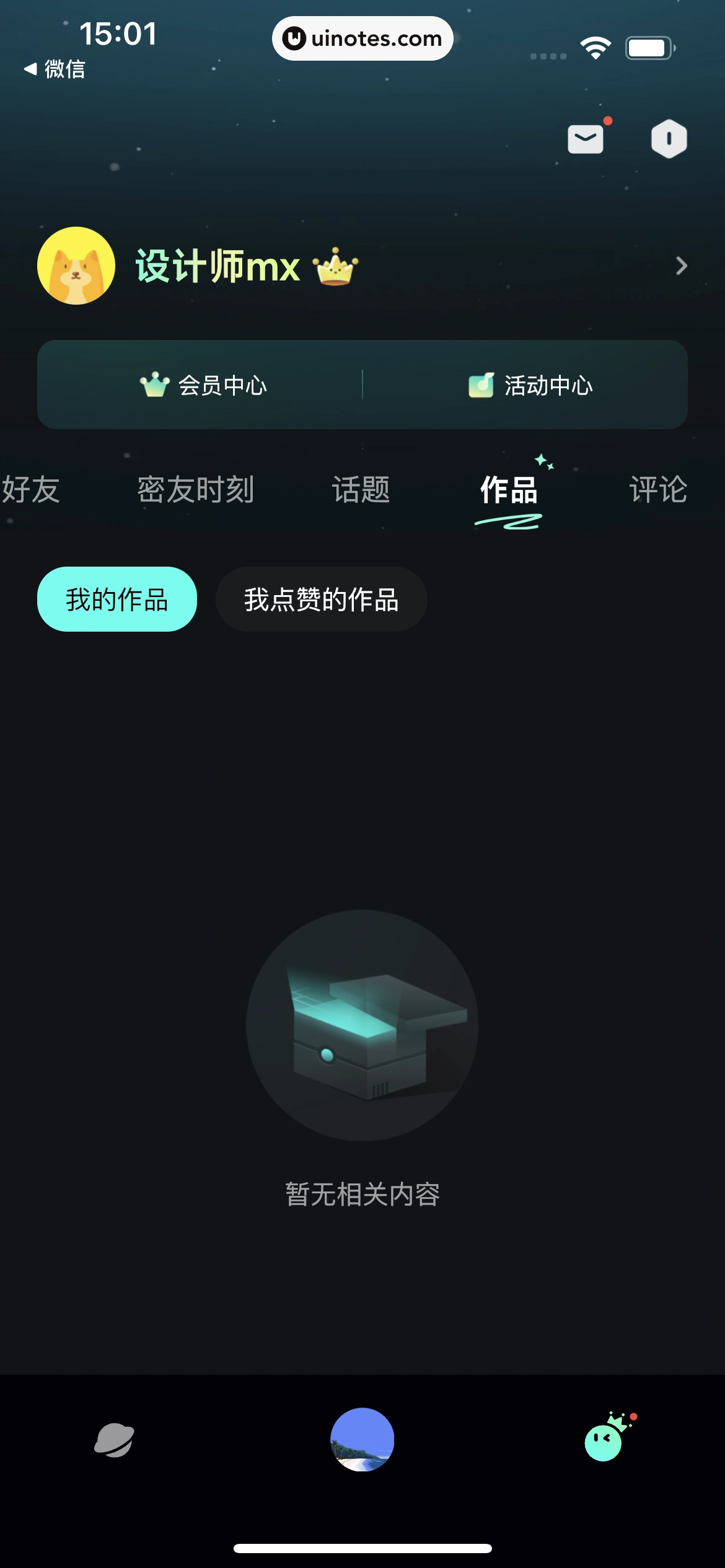Switch to the 好友 tab
This screenshot has width=725, height=1568.
click(x=30, y=490)
